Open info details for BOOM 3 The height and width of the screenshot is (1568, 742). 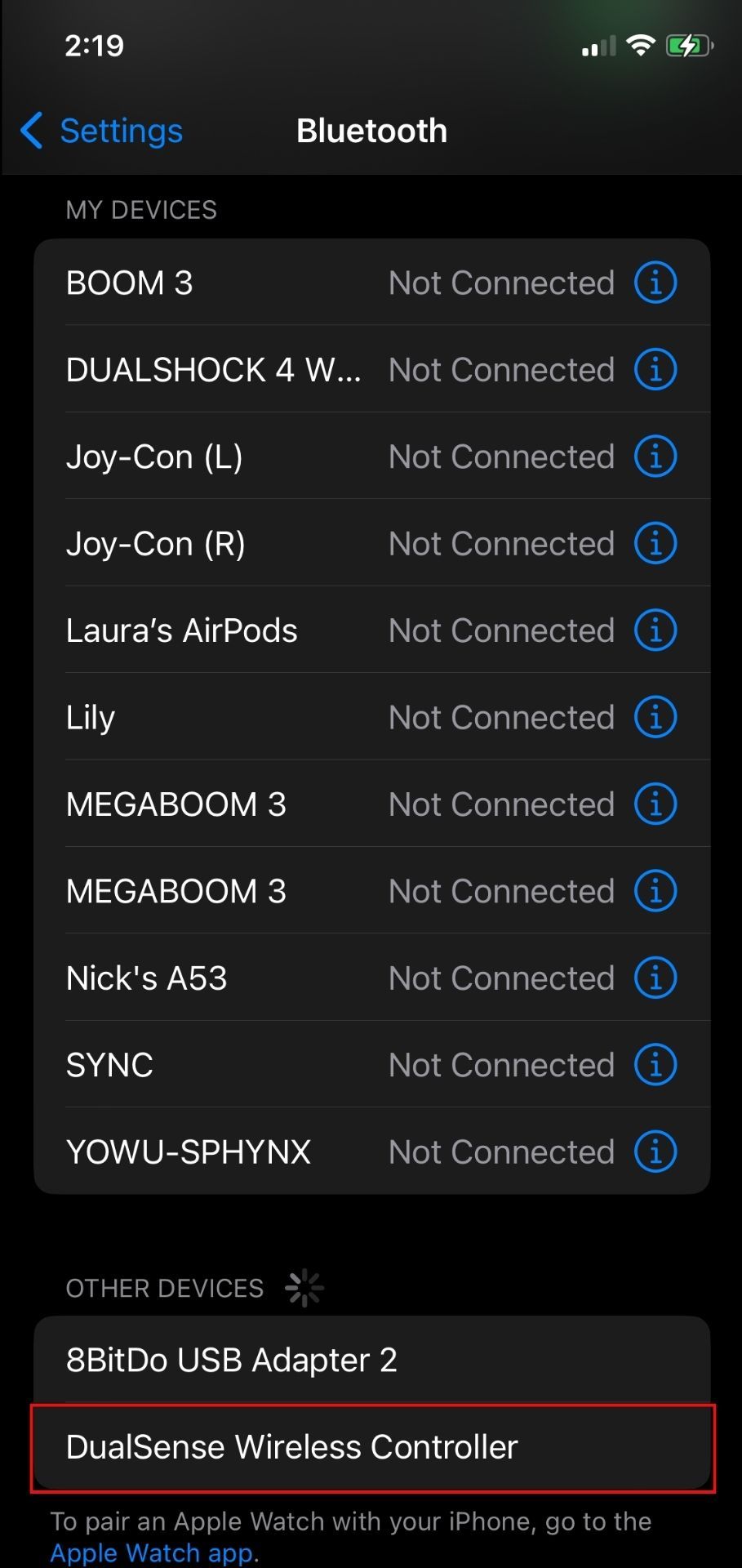point(655,282)
